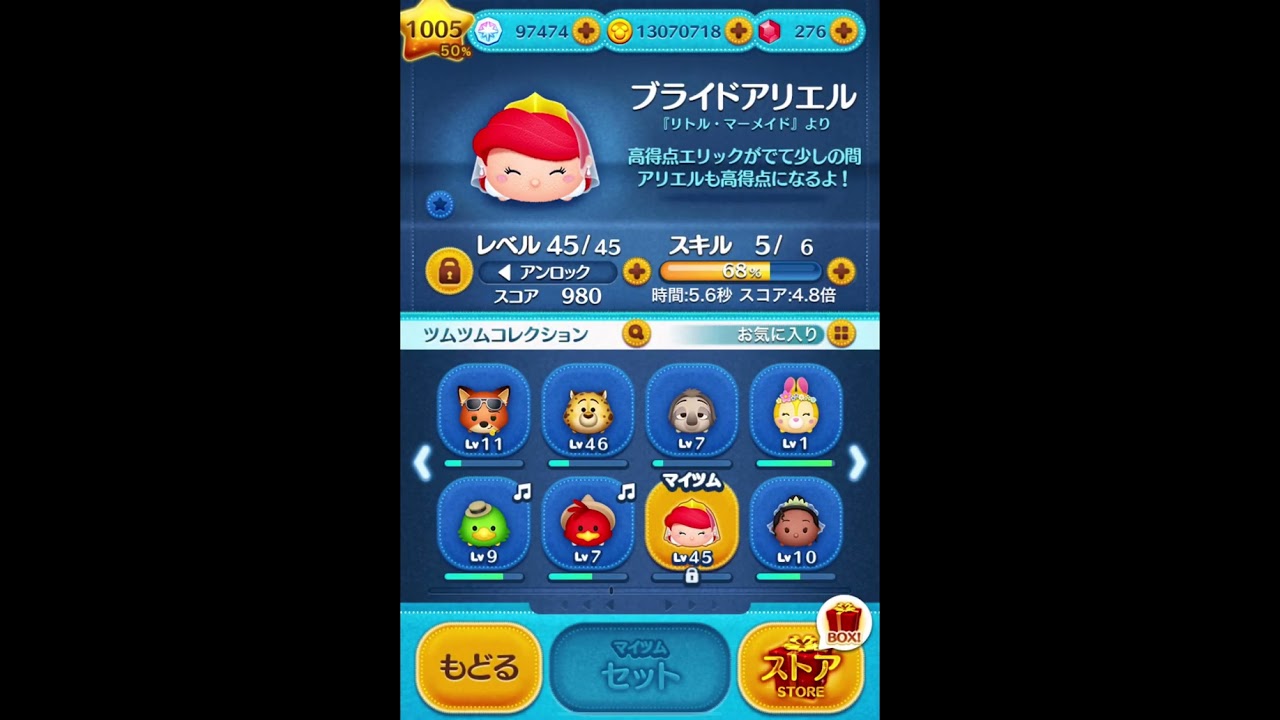
Task: Tap the plus button beside skill gauge
Action: (x=841, y=271)
